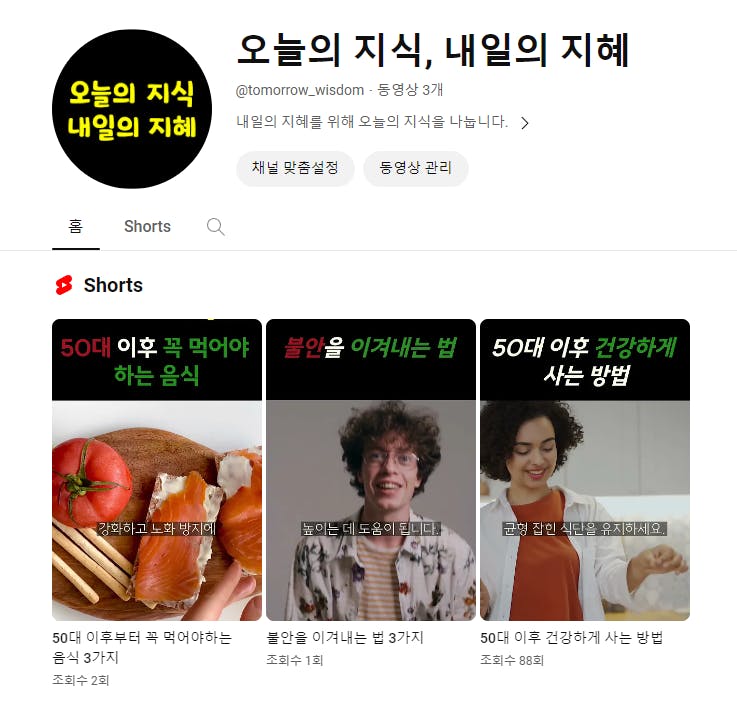Watch the 50대 이후 건강하게 사는 방법 short
This screenshot has height=713, width=737.
click(585, 470)
